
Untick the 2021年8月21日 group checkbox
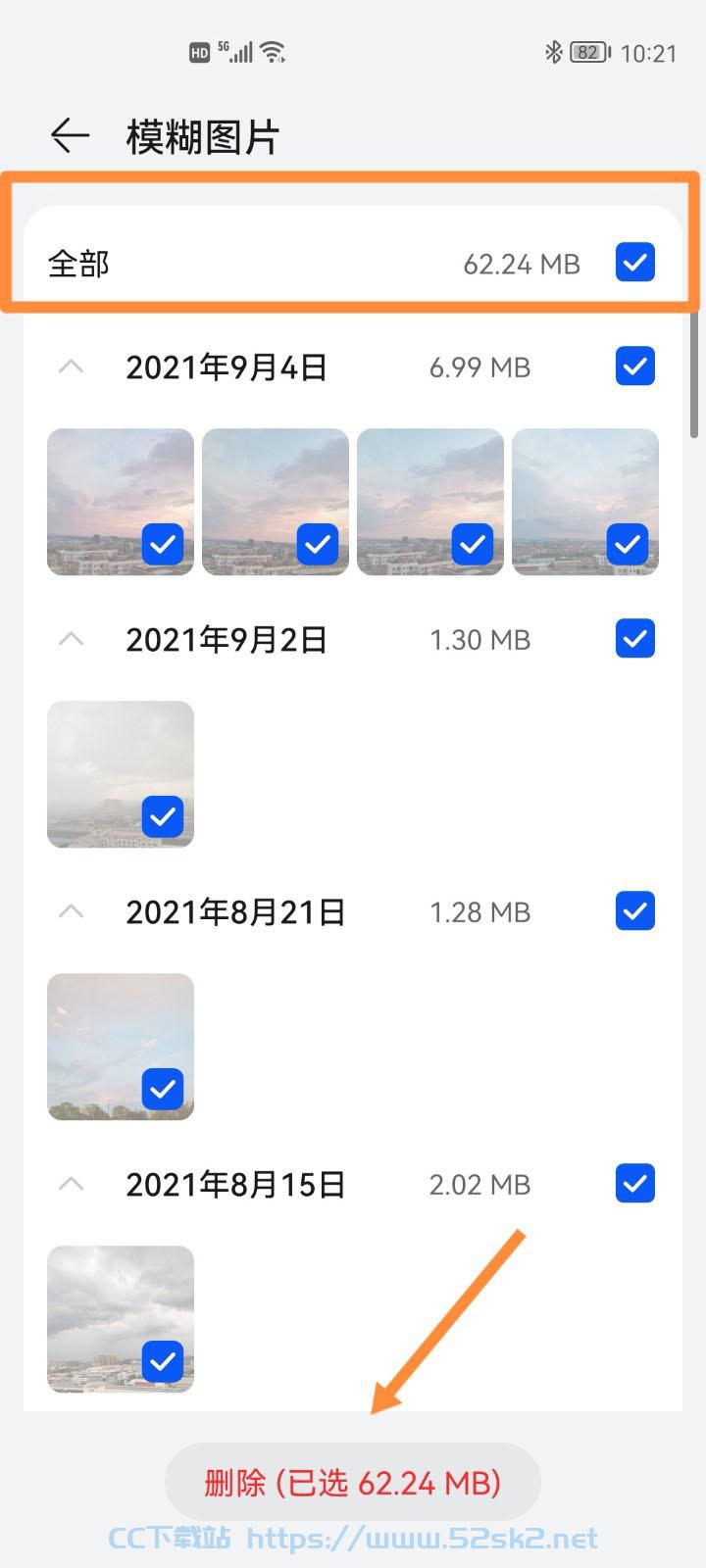tap(635, 911)
